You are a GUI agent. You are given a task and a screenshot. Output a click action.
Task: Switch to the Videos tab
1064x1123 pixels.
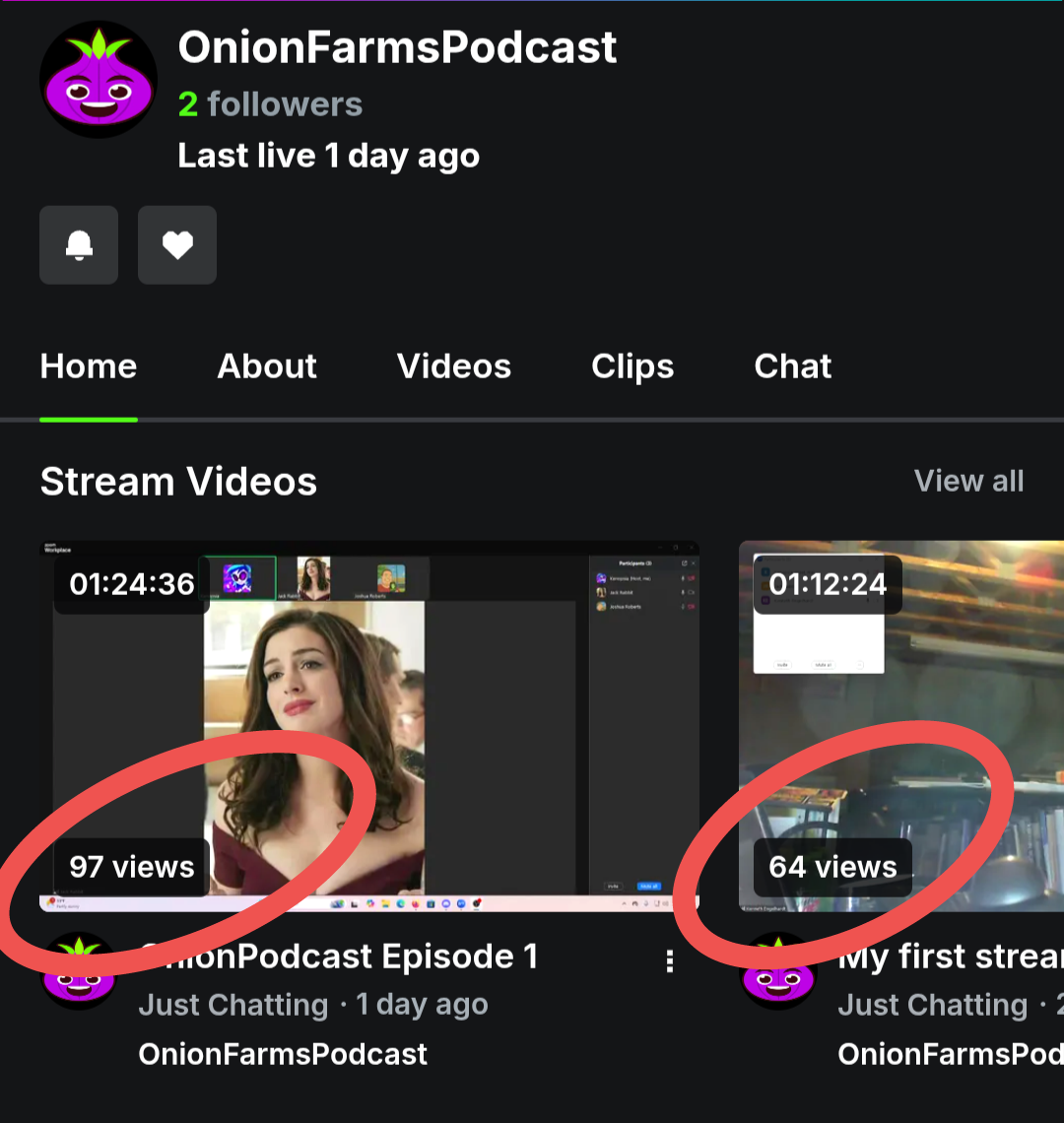[x=454, y=366]
